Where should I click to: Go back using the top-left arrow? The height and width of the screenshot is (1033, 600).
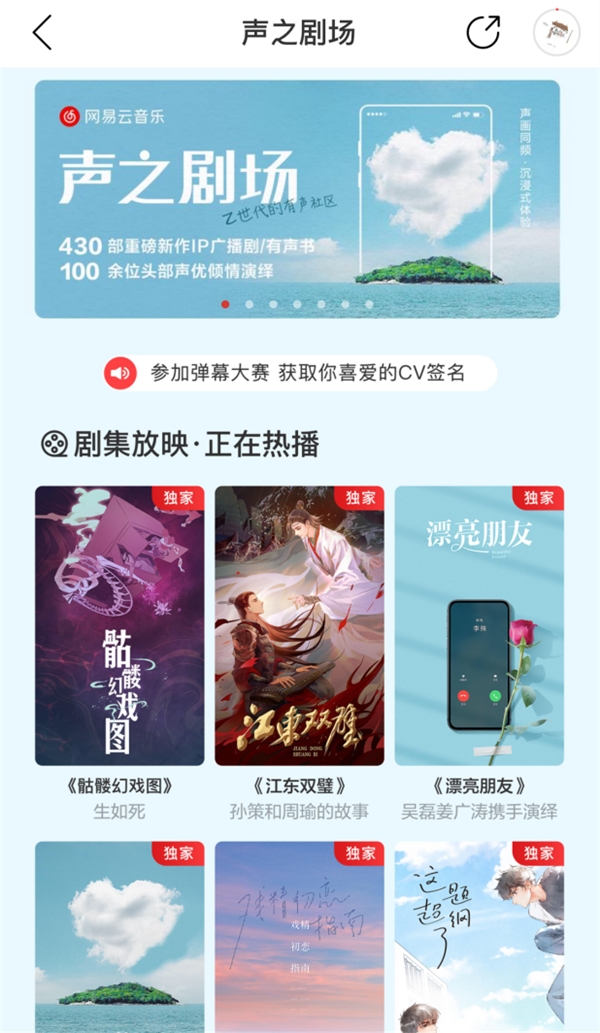42,32
